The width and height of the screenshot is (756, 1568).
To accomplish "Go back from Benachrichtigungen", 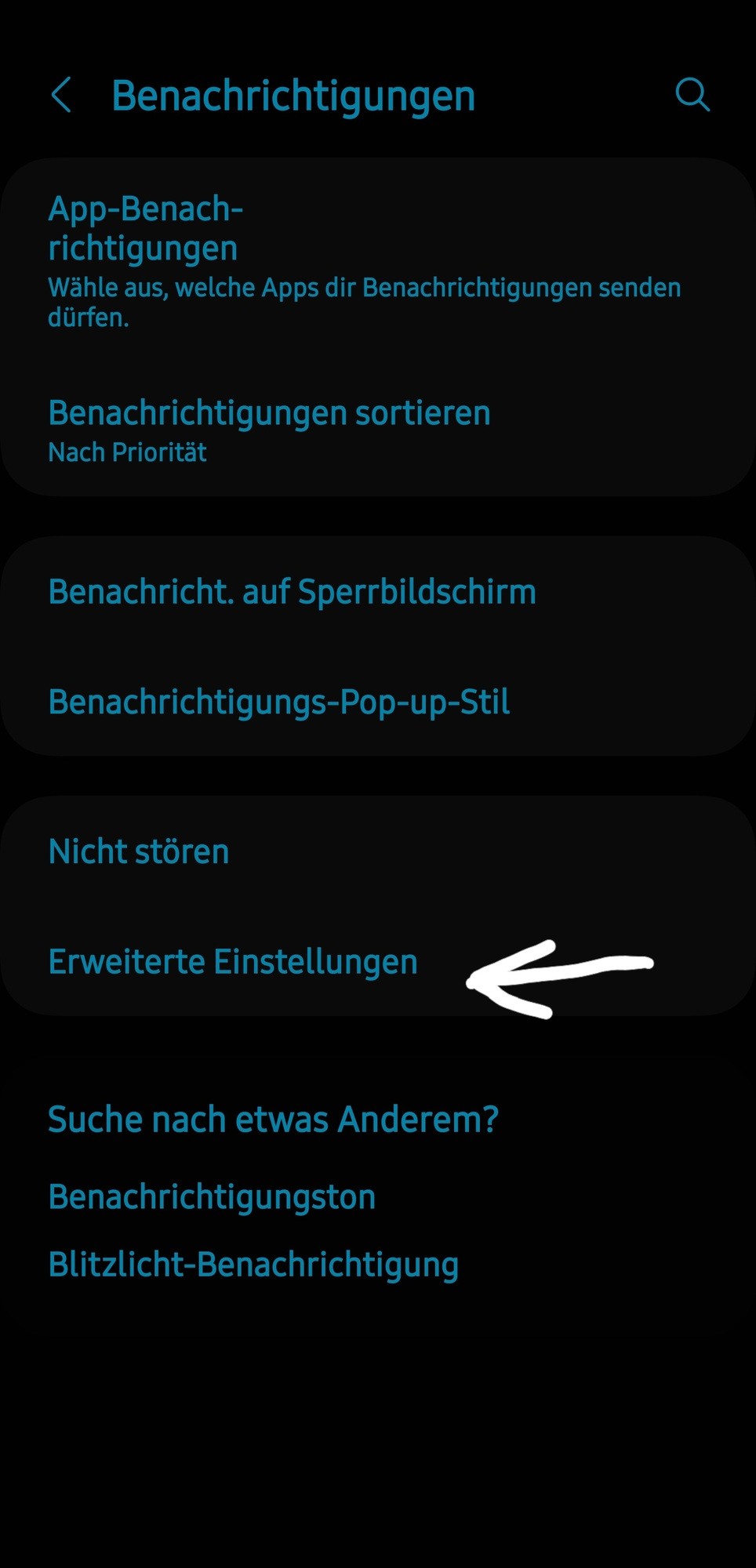I will pyautogui.click(x=61, y=96).
